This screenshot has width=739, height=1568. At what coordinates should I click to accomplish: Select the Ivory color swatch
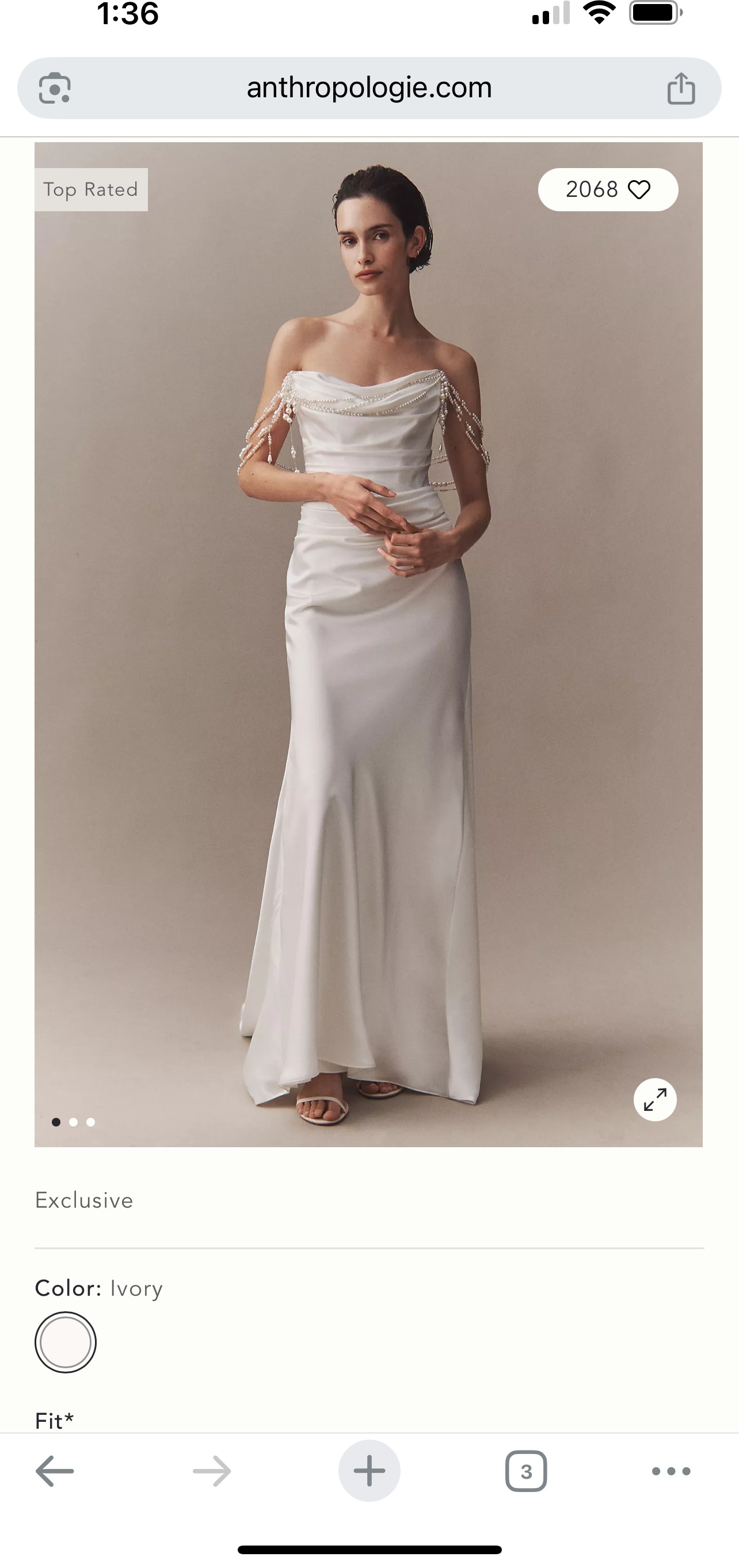coord(66,1342)
